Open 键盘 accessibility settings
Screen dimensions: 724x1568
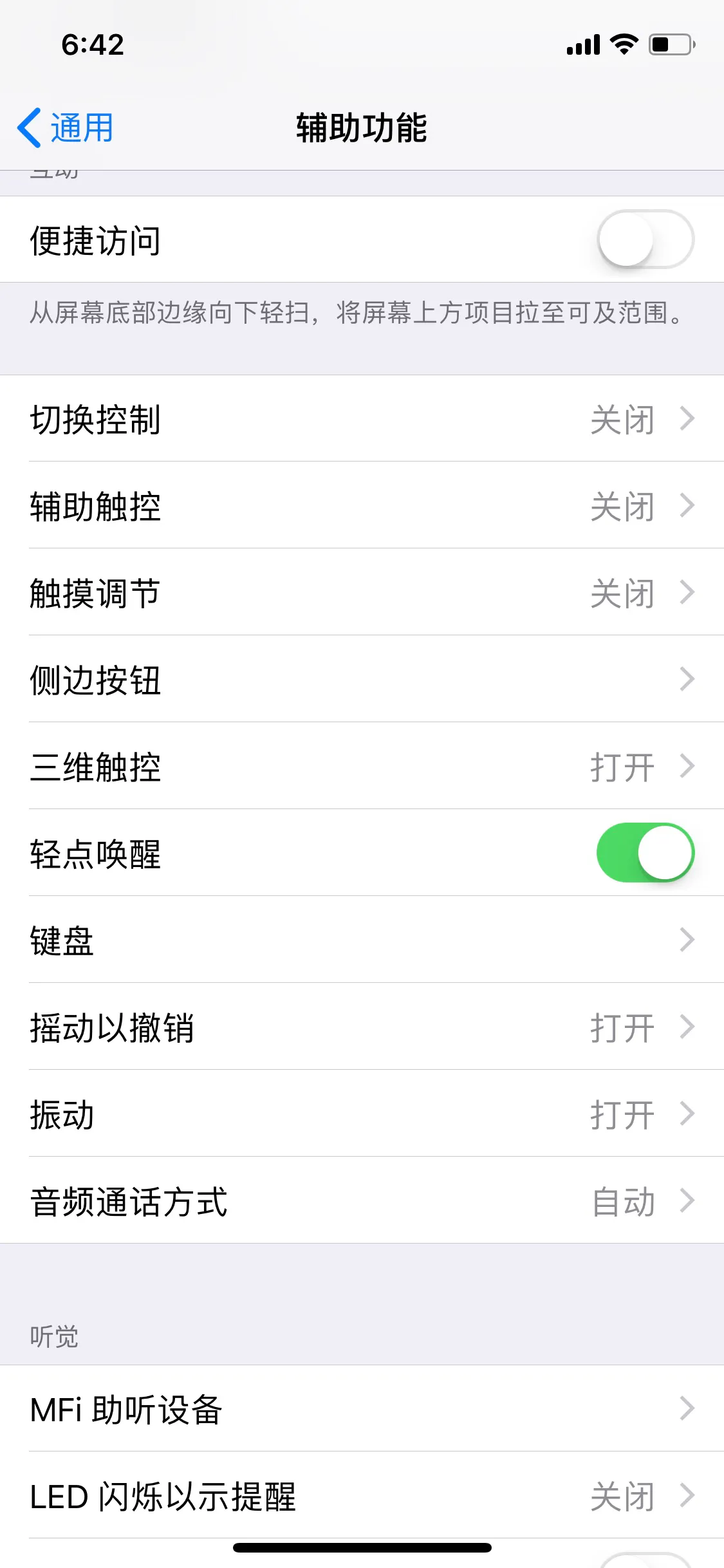tap(362, 940)
